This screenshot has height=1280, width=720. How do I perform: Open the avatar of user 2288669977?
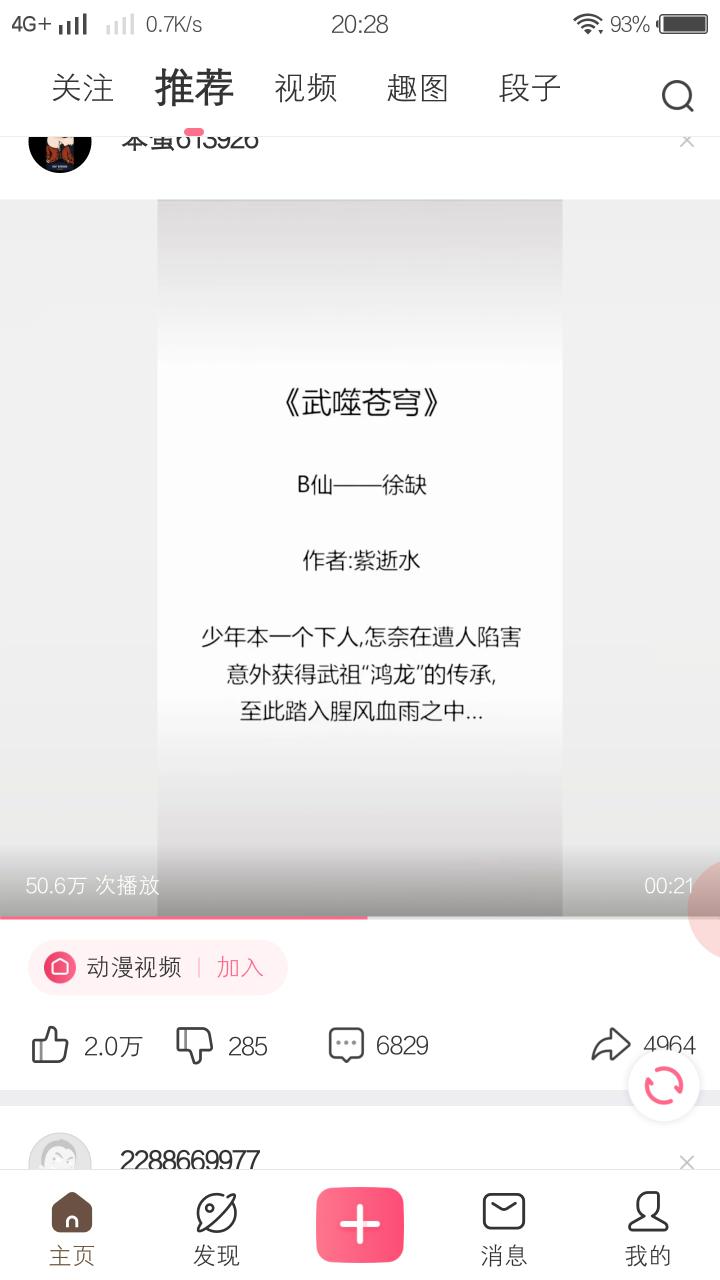coord(60,1155)
